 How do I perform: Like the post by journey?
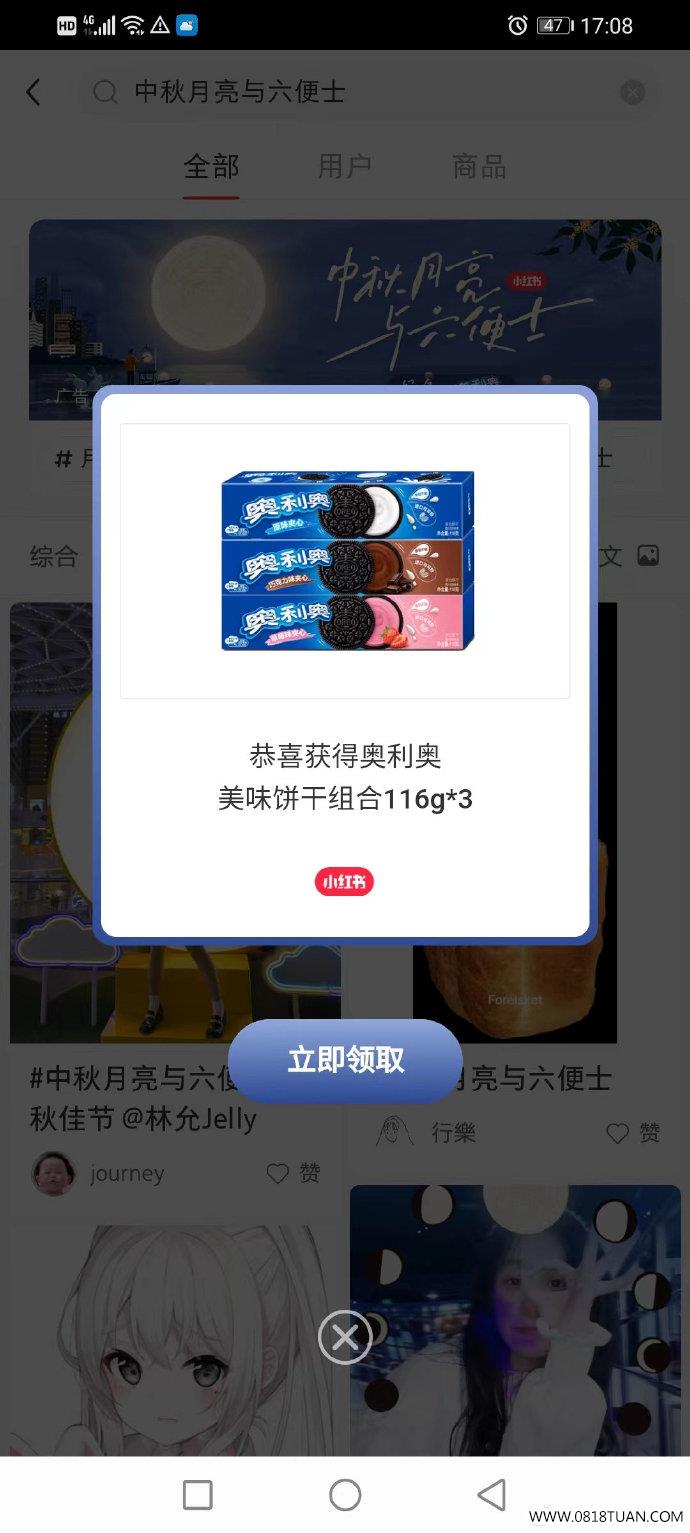pyautogui.click(x=293, y=1173)
